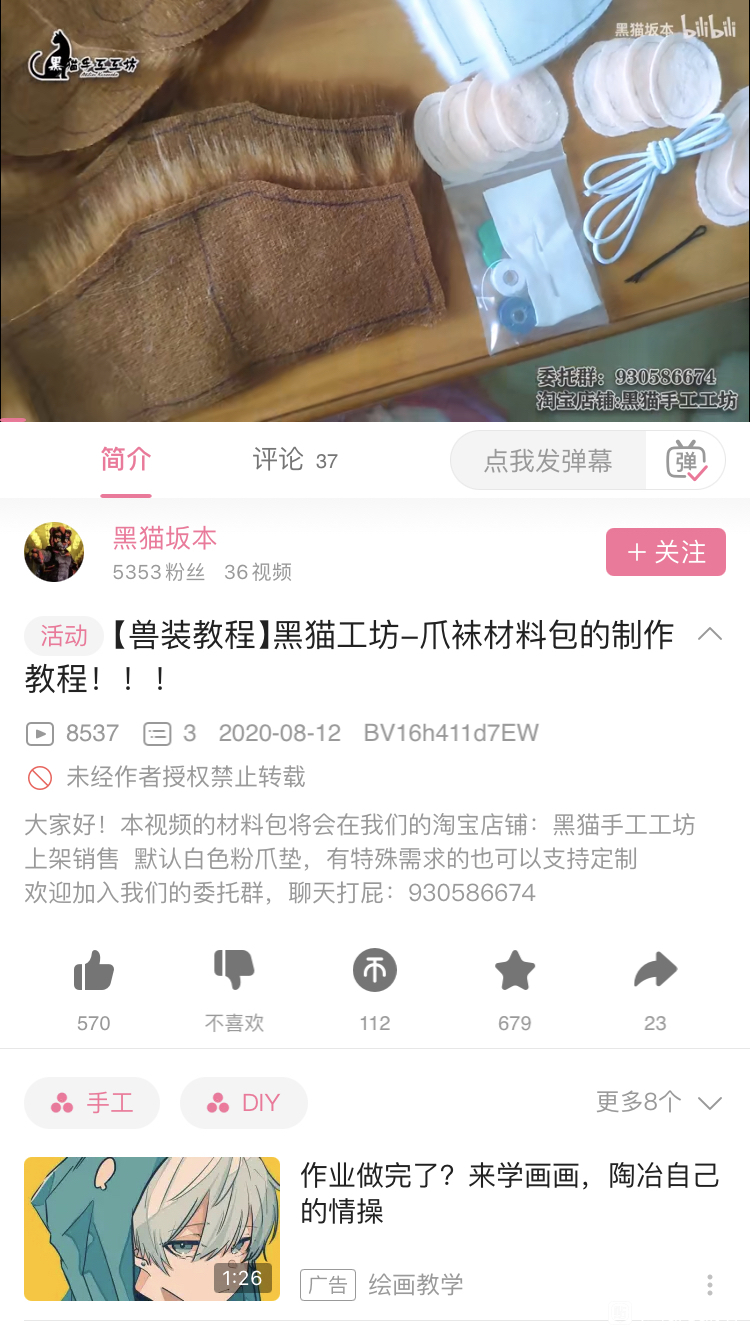750x1334 pixels.
Task: Expand 更多8个 tags list
Action: coord(658,1103)
